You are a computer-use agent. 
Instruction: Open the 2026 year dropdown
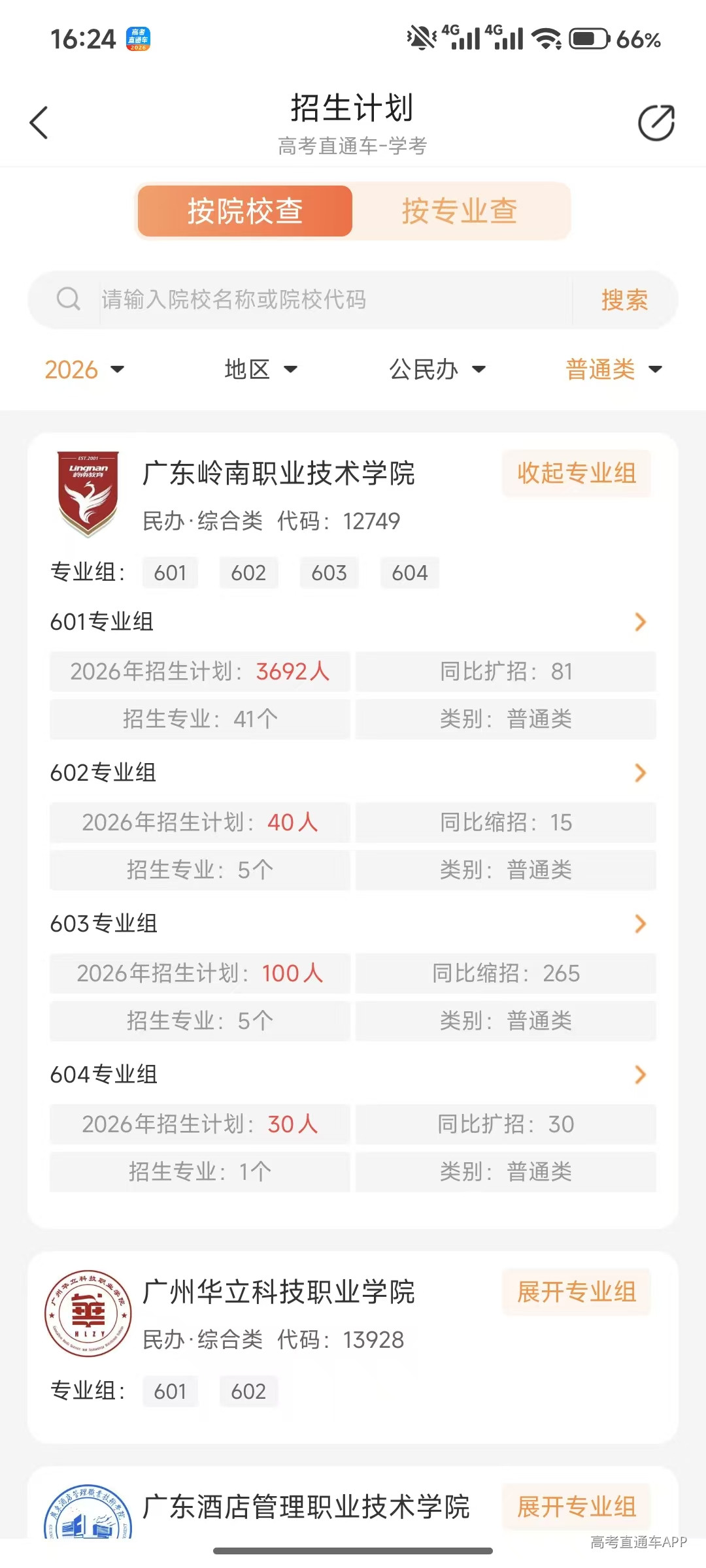click(84, 370)
